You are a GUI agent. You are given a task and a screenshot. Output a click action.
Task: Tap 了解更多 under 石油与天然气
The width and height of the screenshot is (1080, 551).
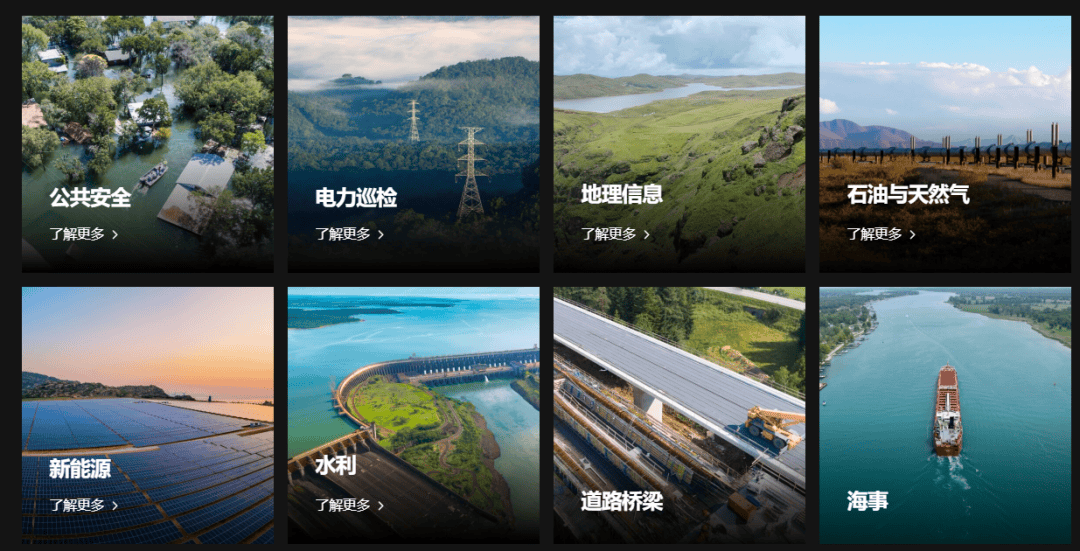click(x=880, y=234)
